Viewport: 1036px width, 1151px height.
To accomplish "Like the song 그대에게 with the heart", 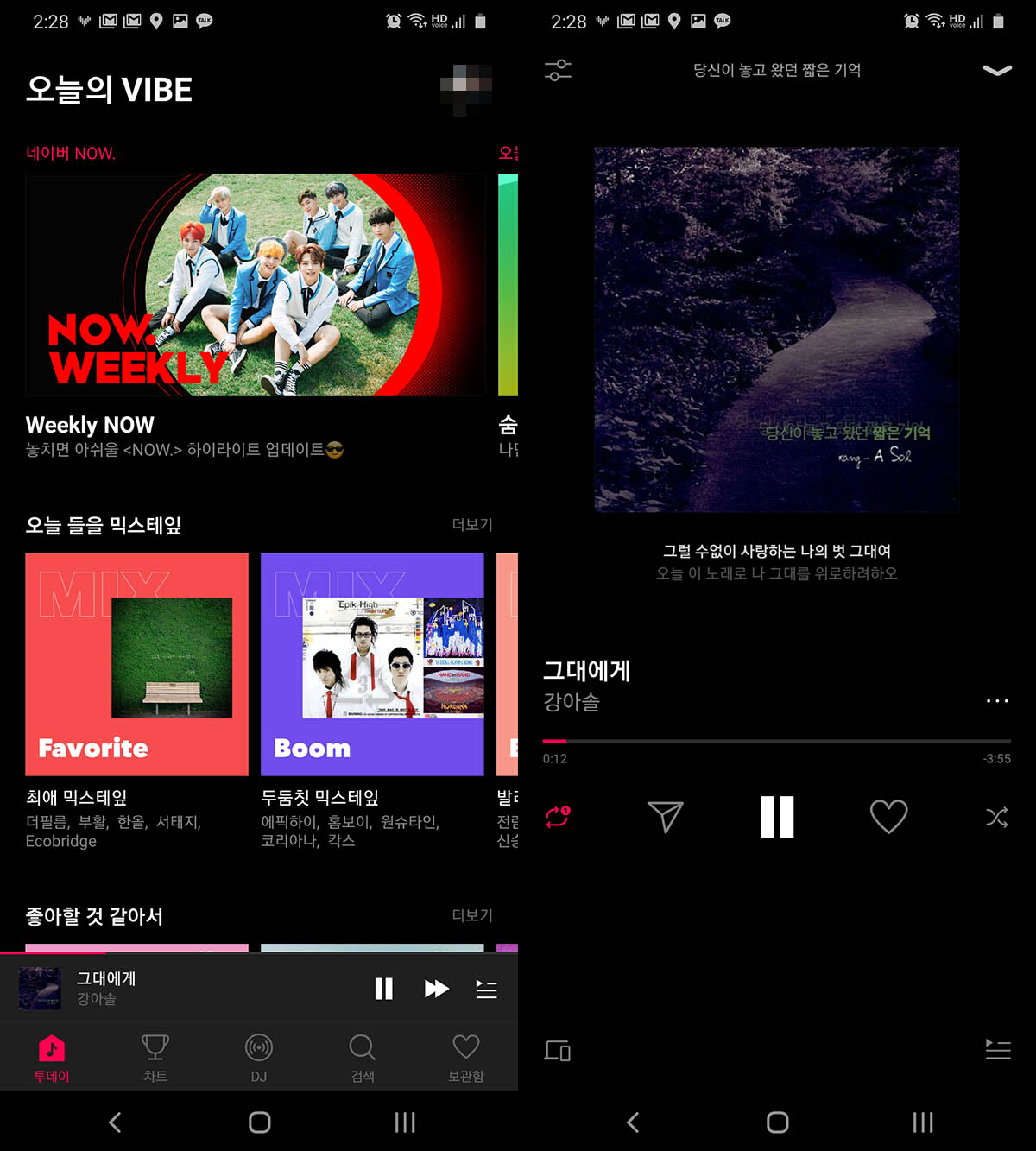I will pyautogui.click(x=888, y=816).
